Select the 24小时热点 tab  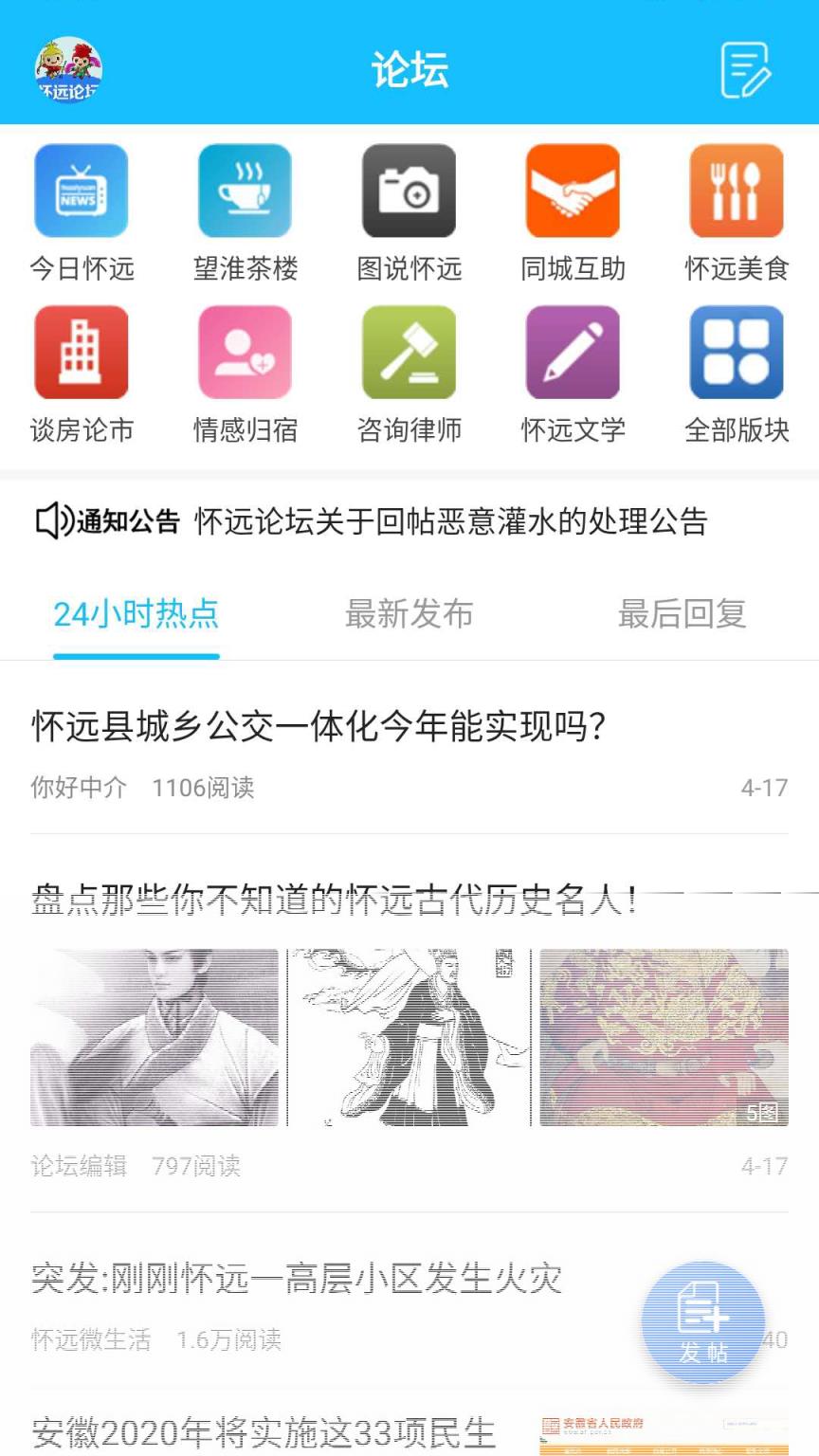coord(136,614)
